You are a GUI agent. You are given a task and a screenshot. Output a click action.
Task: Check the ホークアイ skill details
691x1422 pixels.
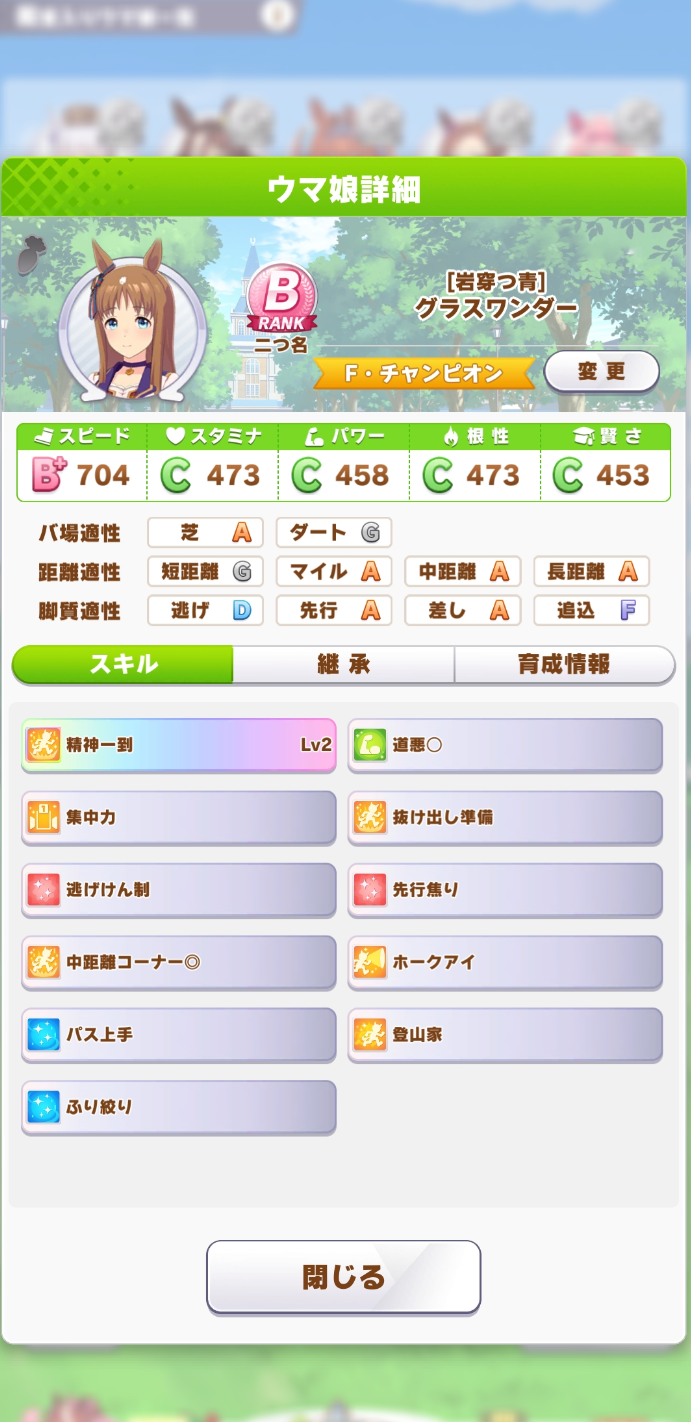click(505, 962)
